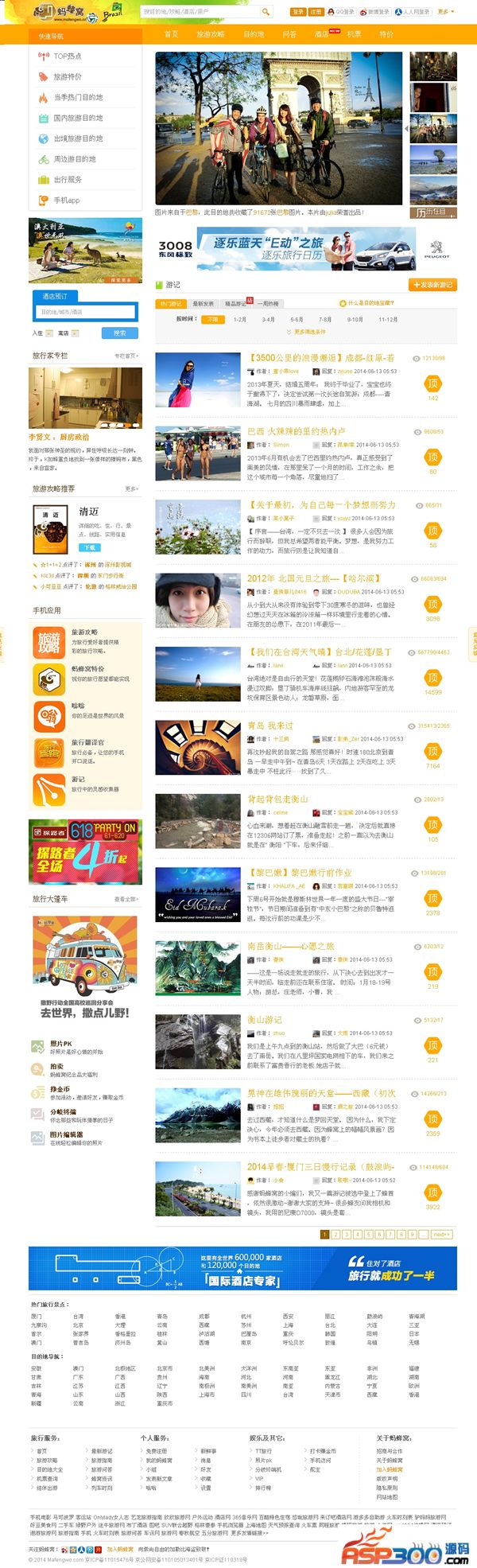Filter travel notes by 3-4月

tap(268, 319)
